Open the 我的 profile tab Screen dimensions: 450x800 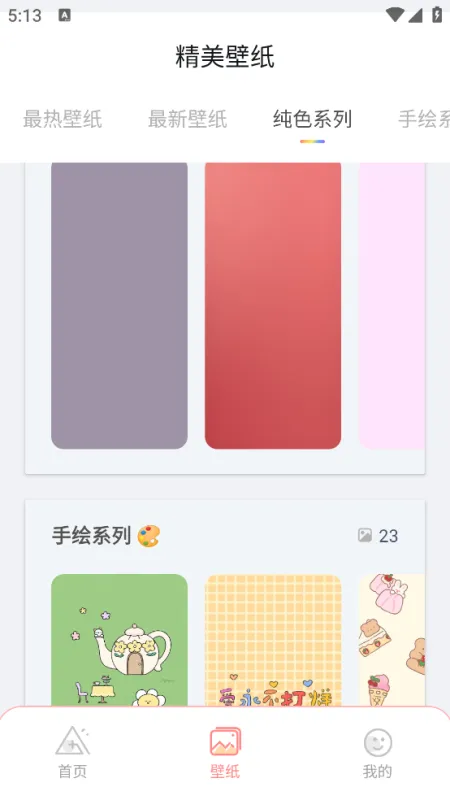[x=378, y=753]
